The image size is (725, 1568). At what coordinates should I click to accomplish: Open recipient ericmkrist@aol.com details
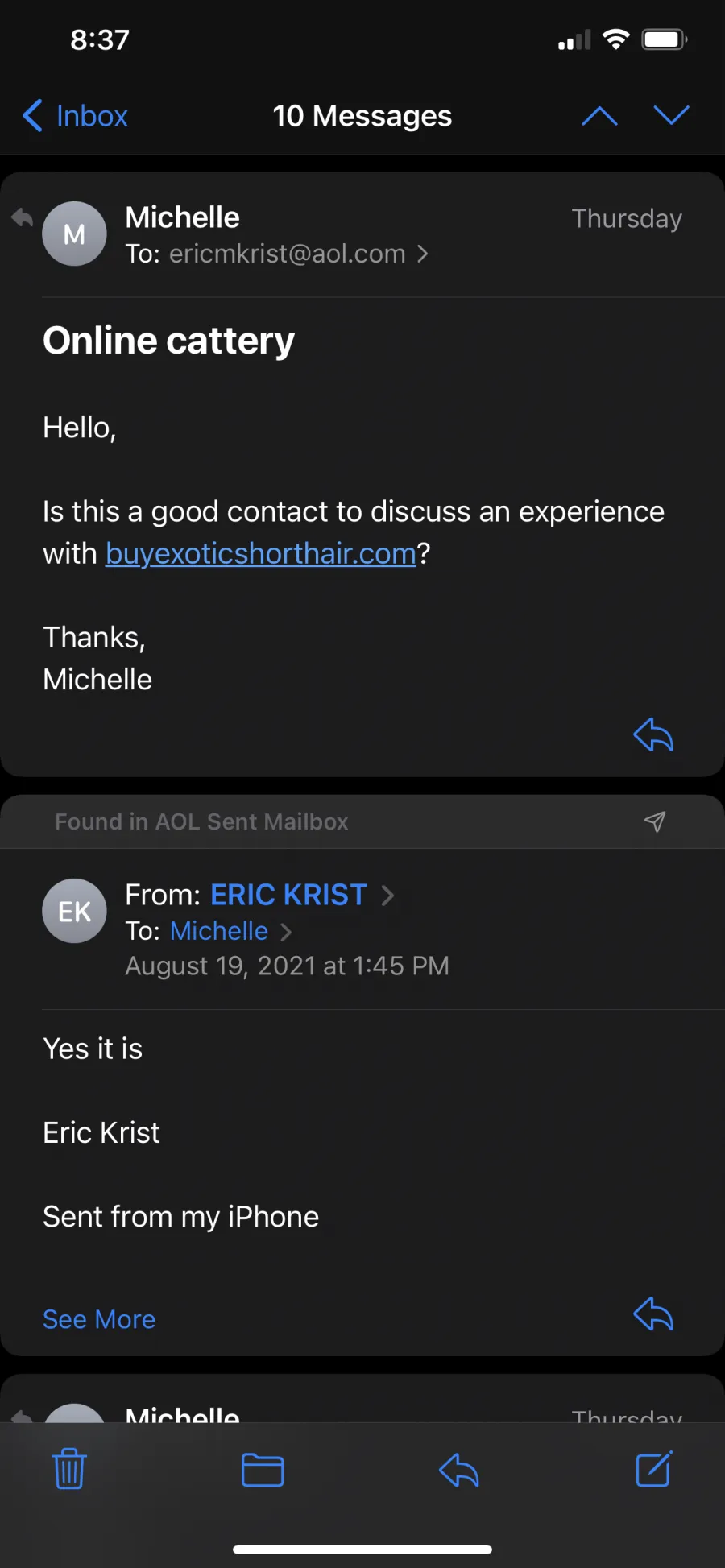(299, 254)
